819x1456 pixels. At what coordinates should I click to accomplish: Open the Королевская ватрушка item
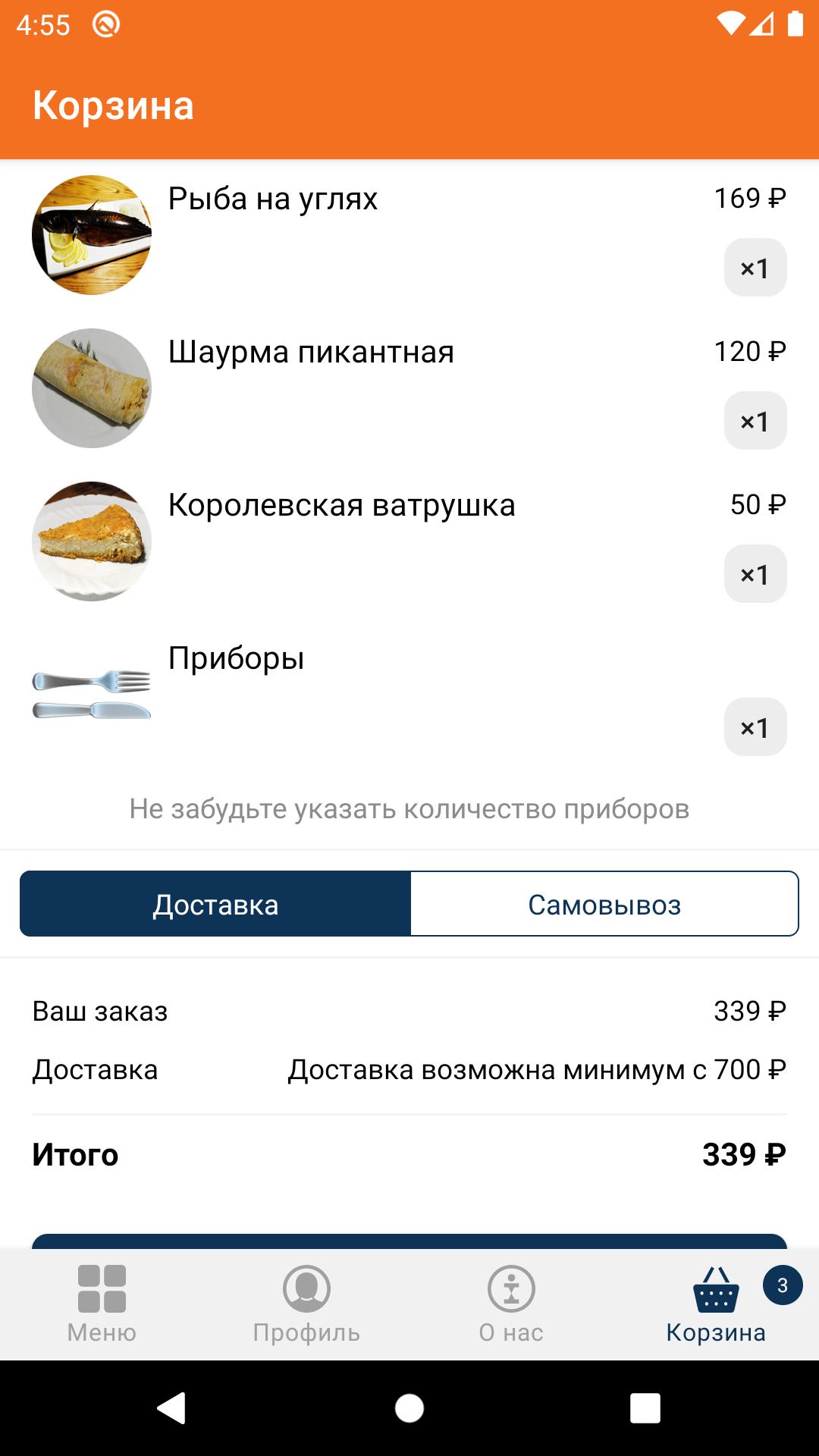point(341,506)
